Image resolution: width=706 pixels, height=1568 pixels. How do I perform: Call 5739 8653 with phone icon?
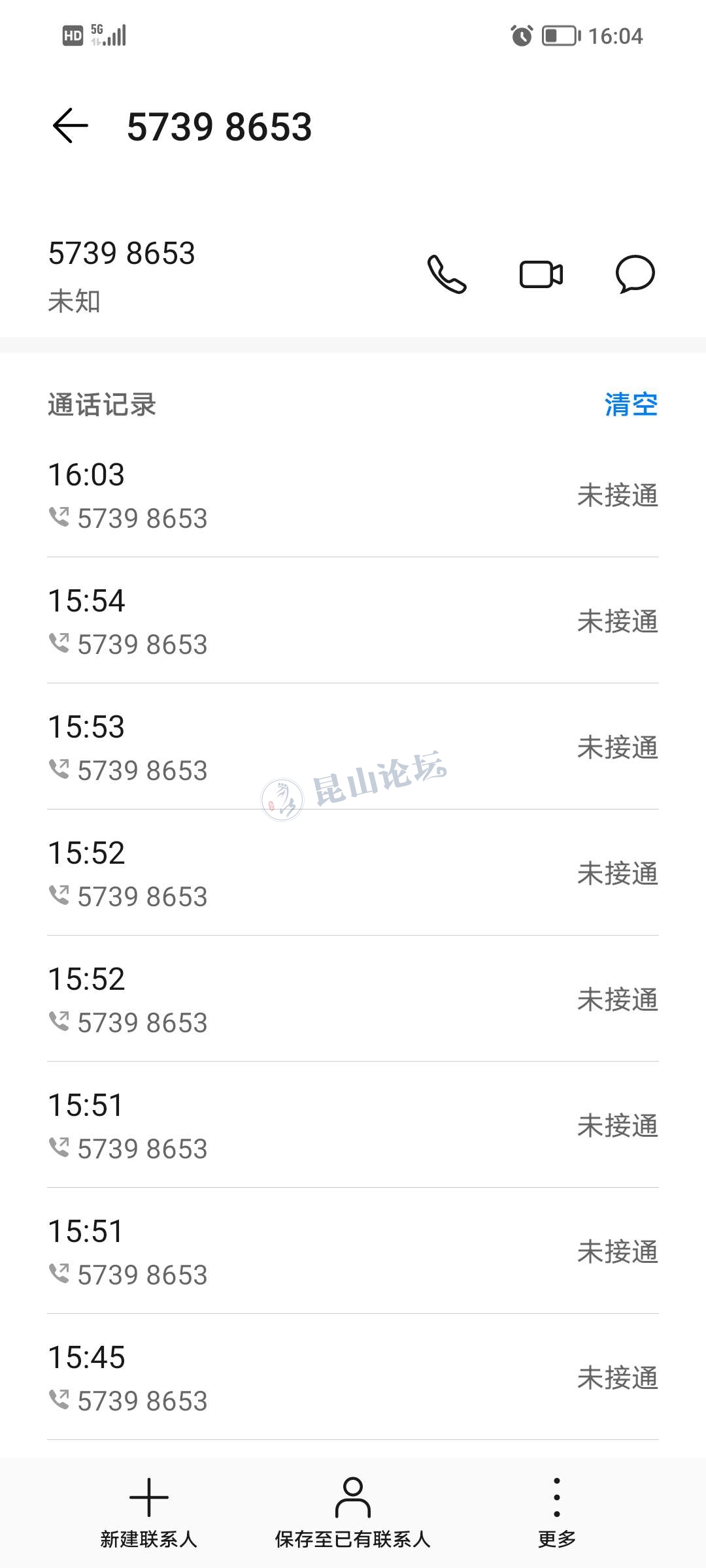446,274
